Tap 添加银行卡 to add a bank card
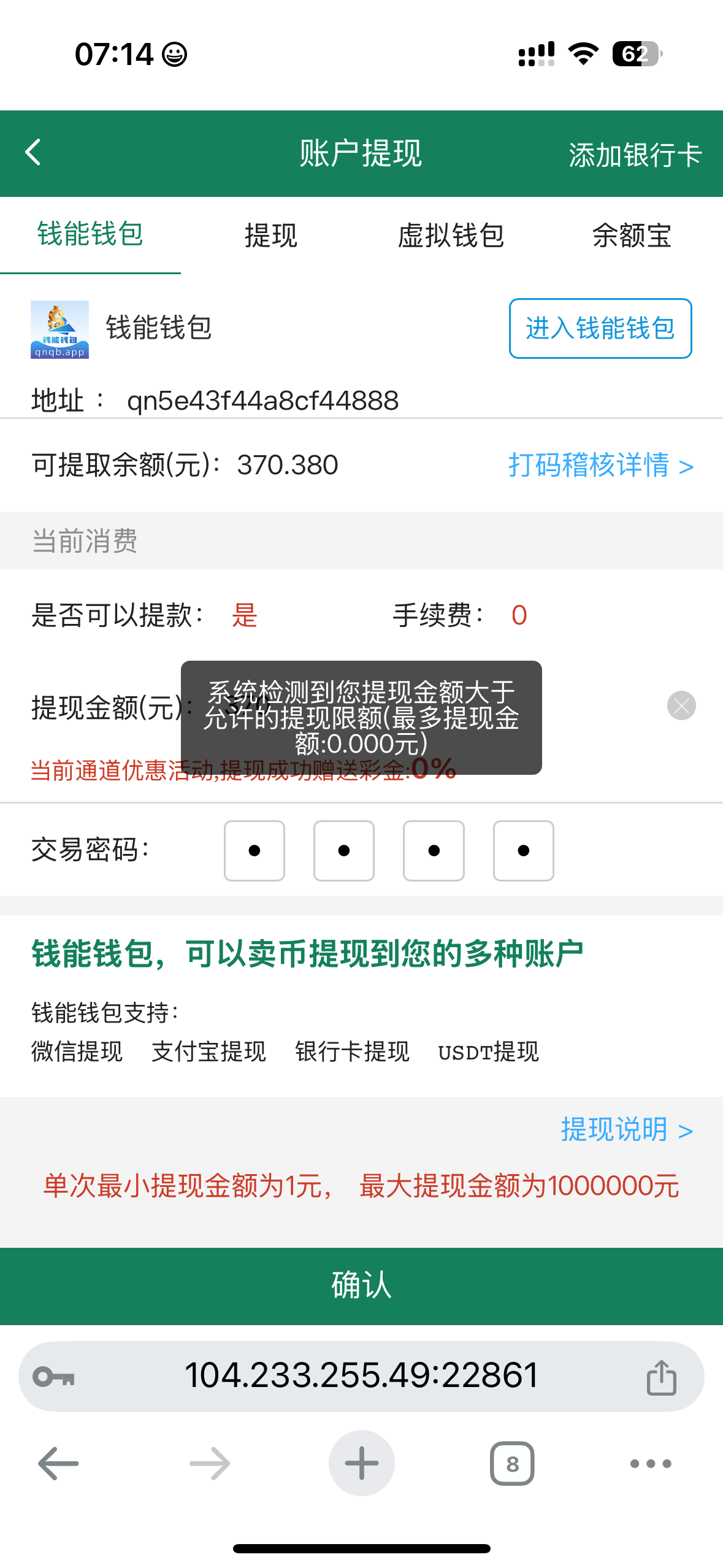The height and width of the screenshot is (1568, 723). coord(635,155)
